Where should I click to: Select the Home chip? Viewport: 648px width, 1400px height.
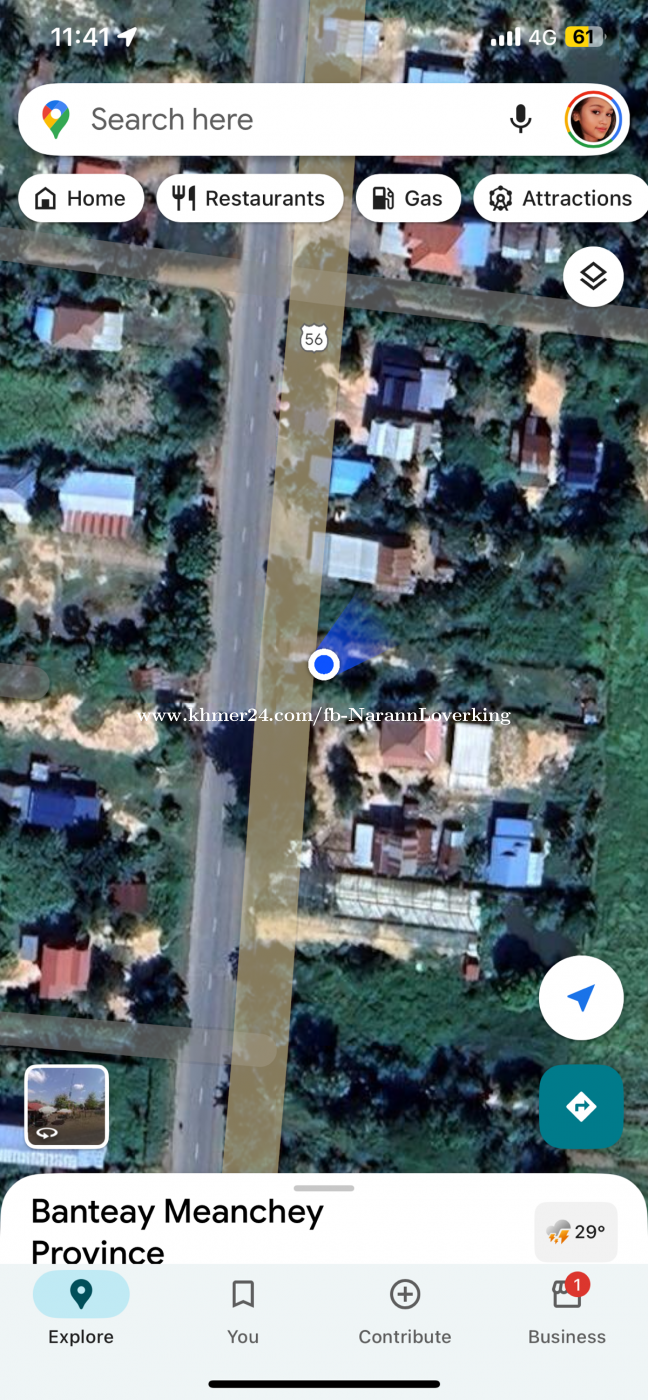(81, 198)
